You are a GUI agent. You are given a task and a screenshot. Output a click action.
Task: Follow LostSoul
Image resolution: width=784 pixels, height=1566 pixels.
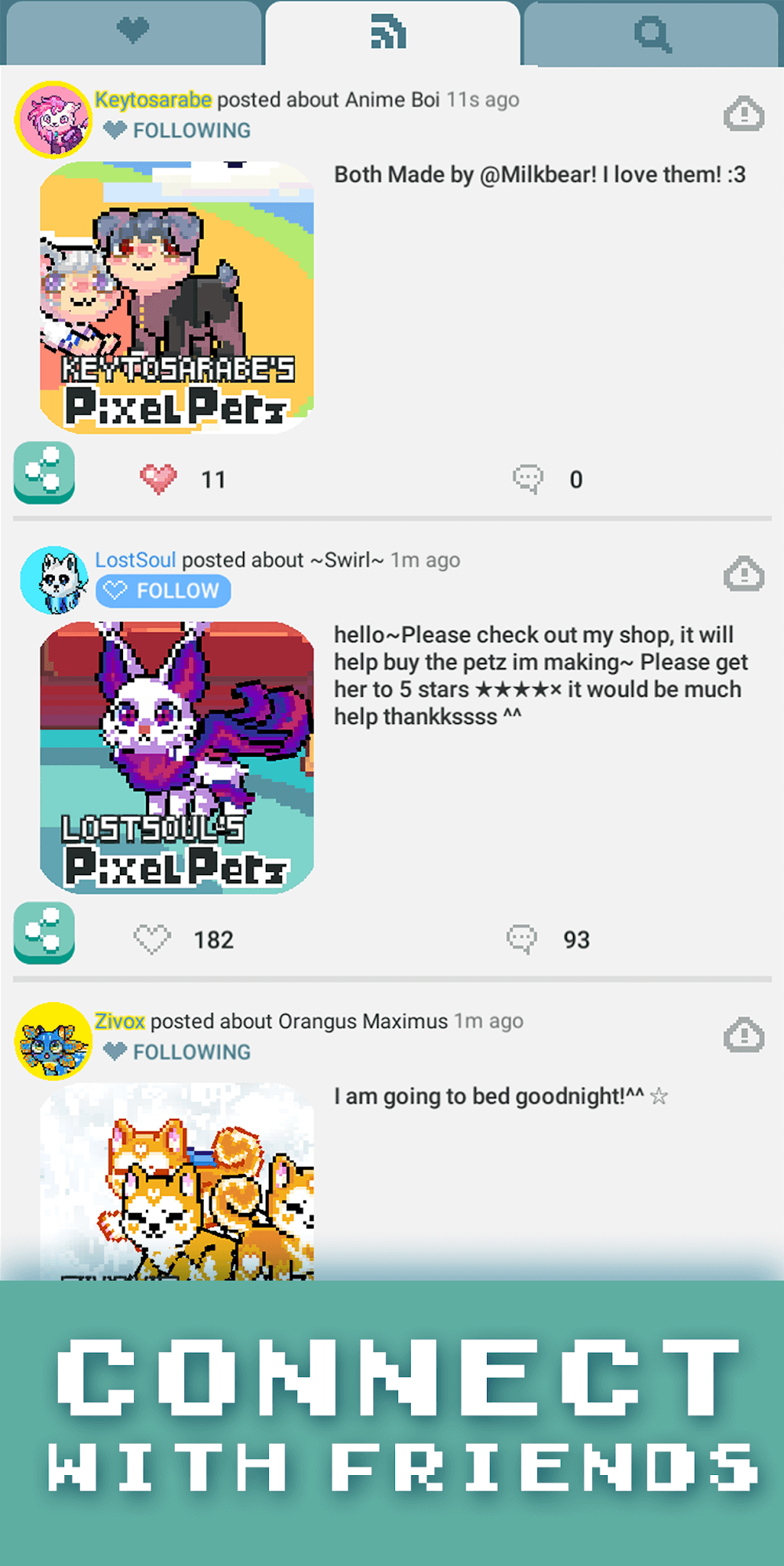point(163,590)
